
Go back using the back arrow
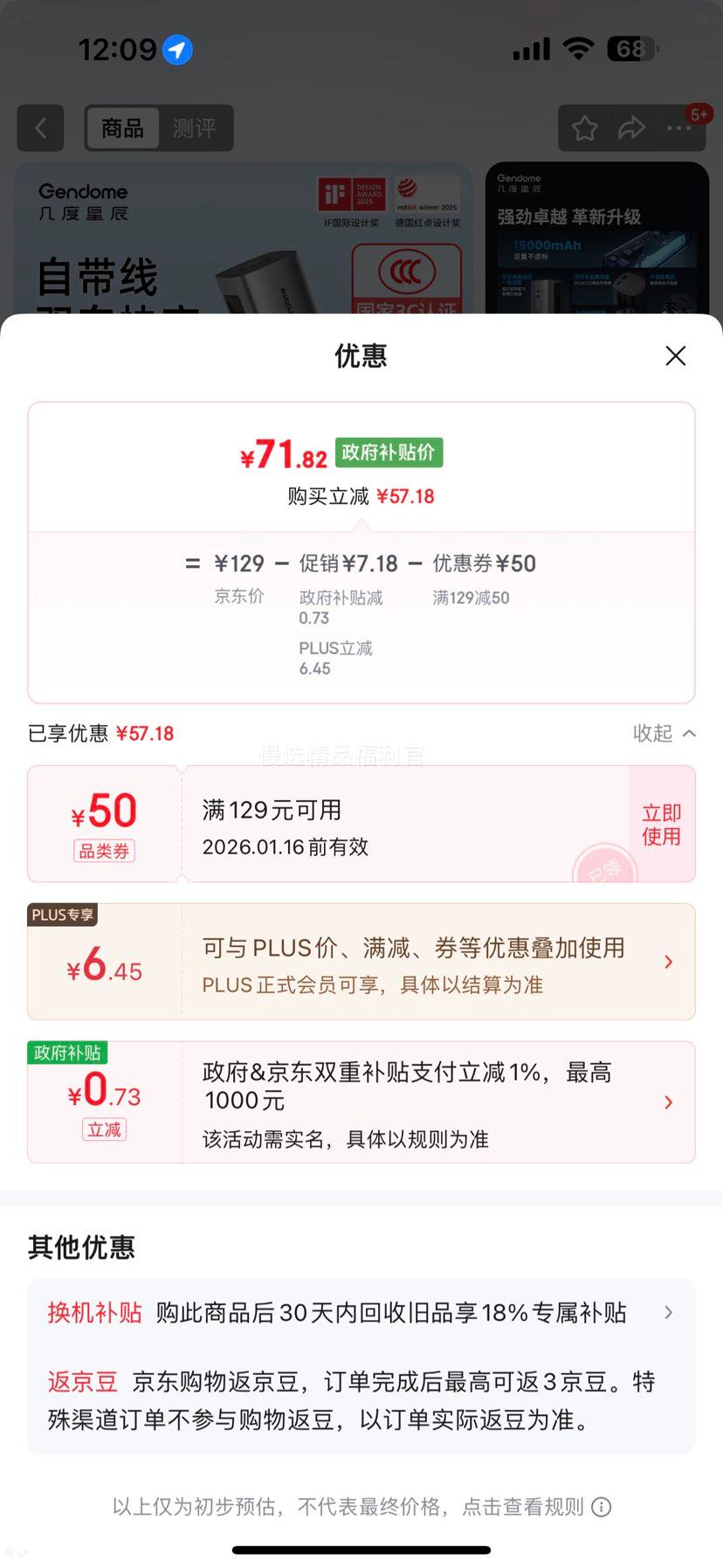(x=40, y=128)
